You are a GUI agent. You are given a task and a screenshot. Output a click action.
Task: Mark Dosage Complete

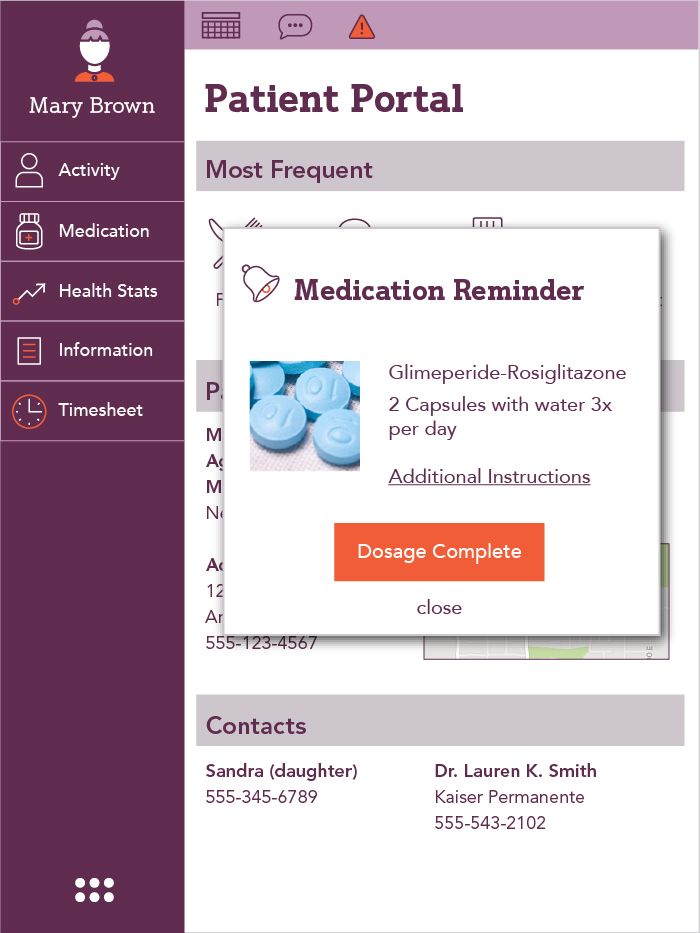439,552
